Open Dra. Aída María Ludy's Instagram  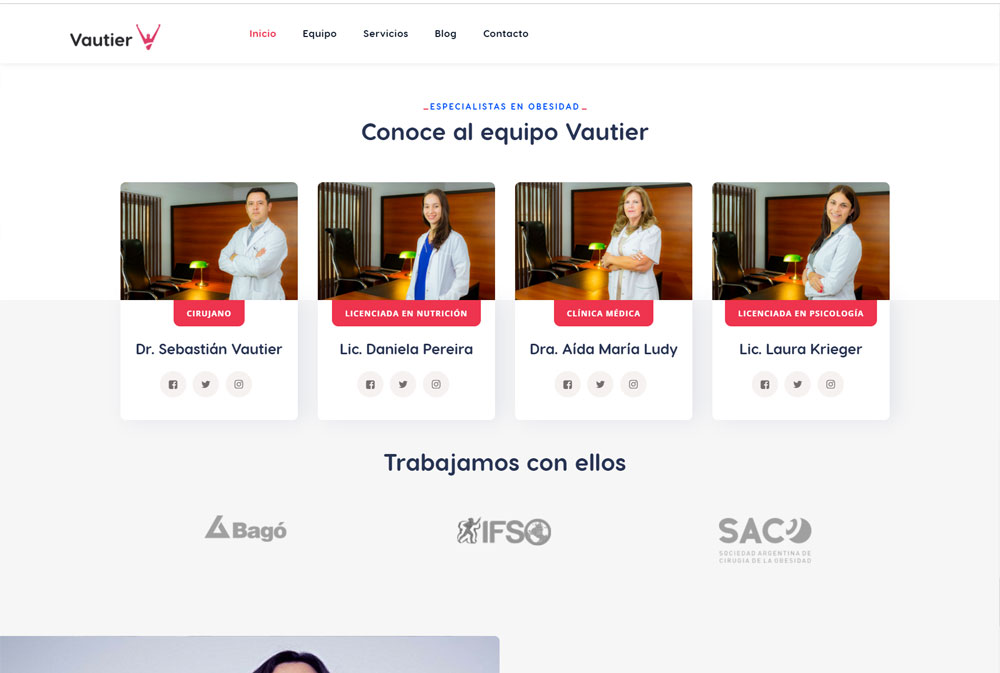633,384
